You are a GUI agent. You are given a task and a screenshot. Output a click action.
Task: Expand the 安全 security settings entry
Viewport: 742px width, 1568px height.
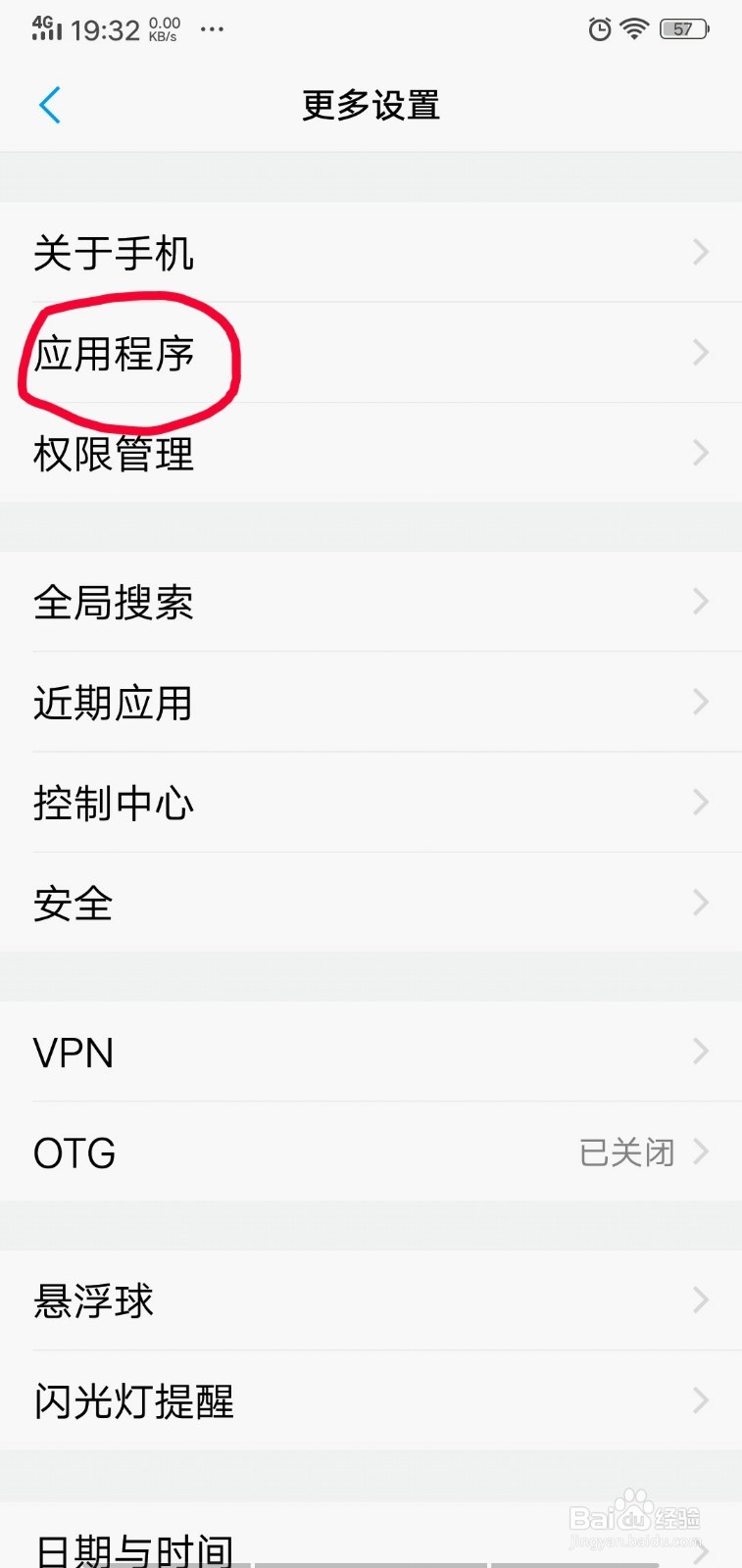pos(74,903)
